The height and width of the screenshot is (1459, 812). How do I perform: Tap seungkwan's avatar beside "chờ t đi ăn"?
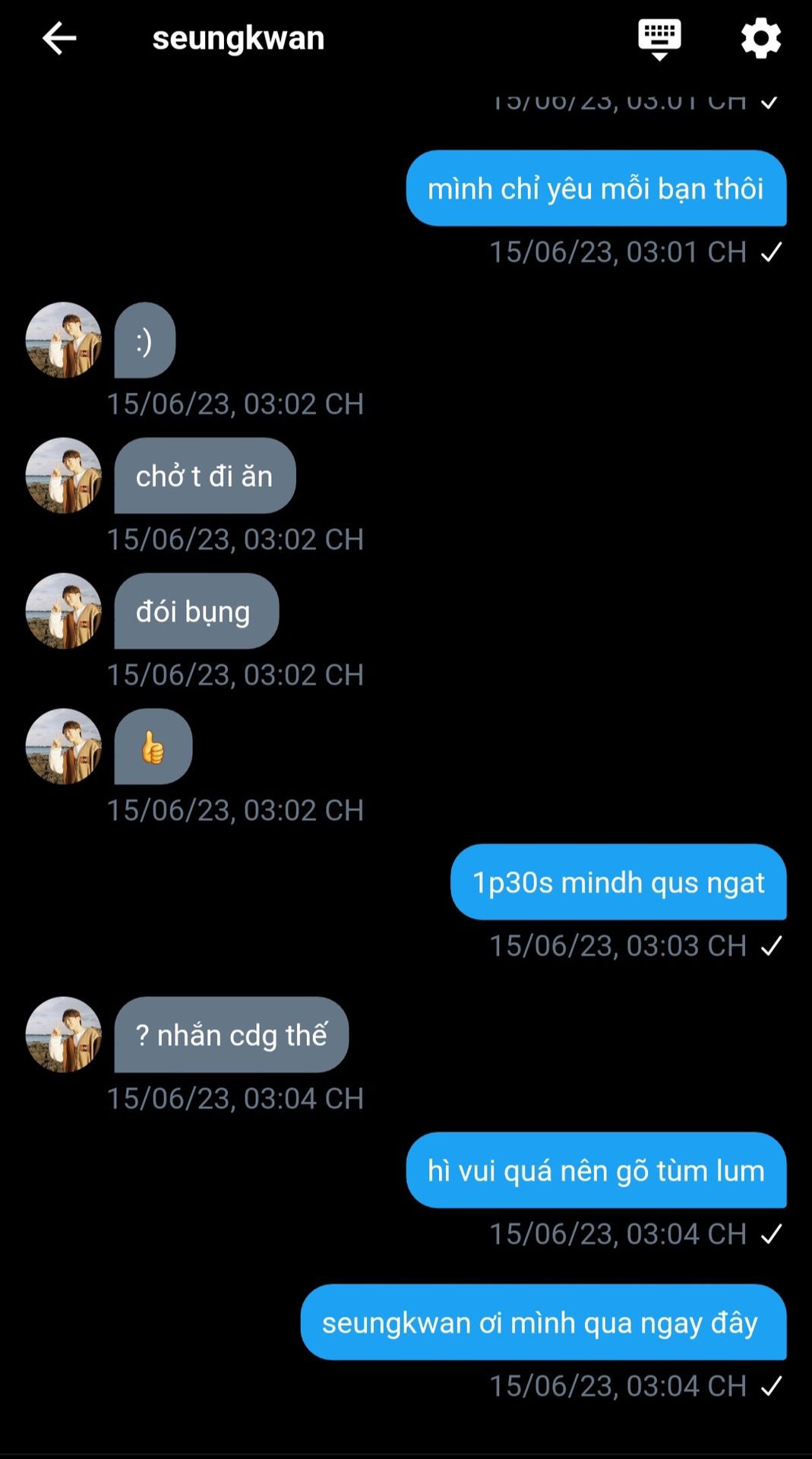coord(64,476)
